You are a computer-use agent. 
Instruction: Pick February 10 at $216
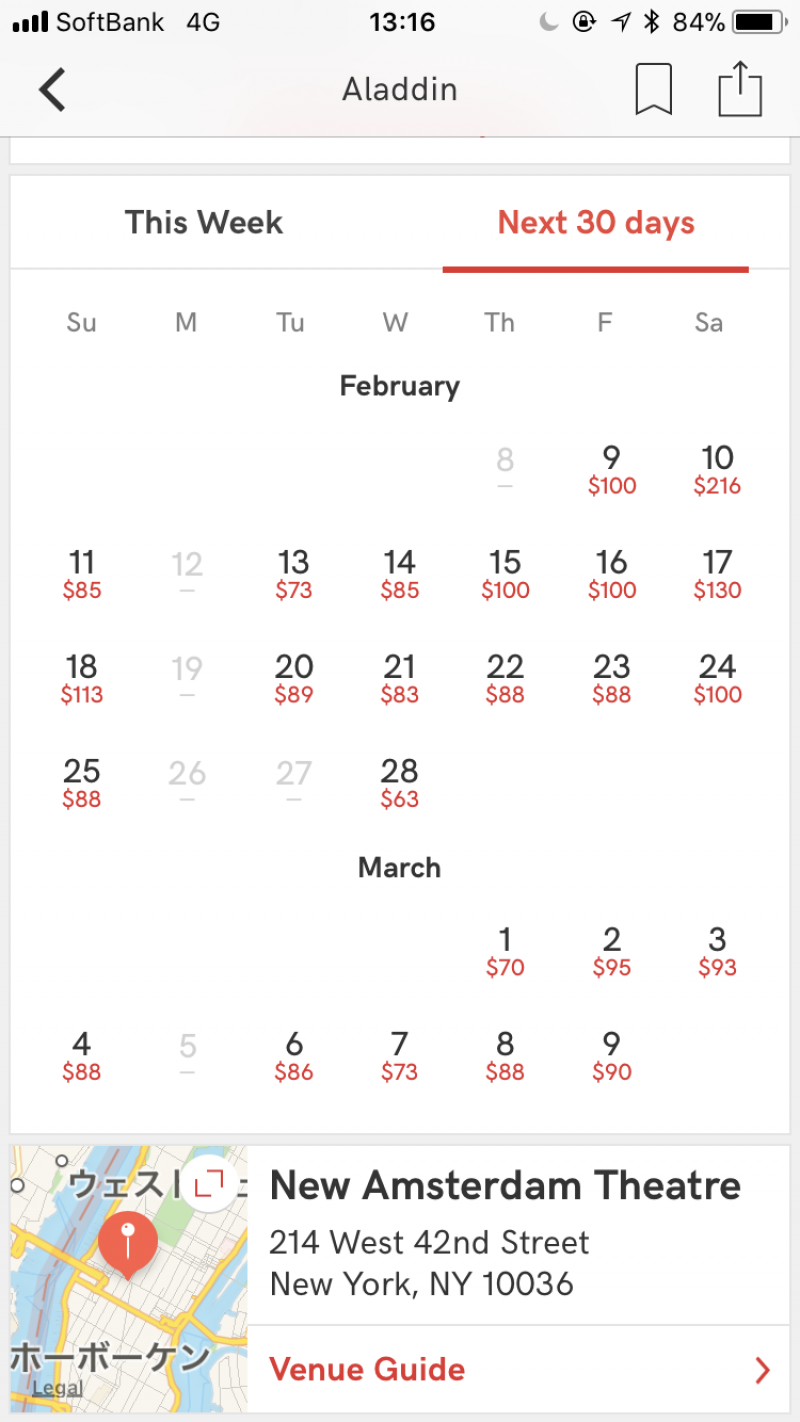click(717, 470)
